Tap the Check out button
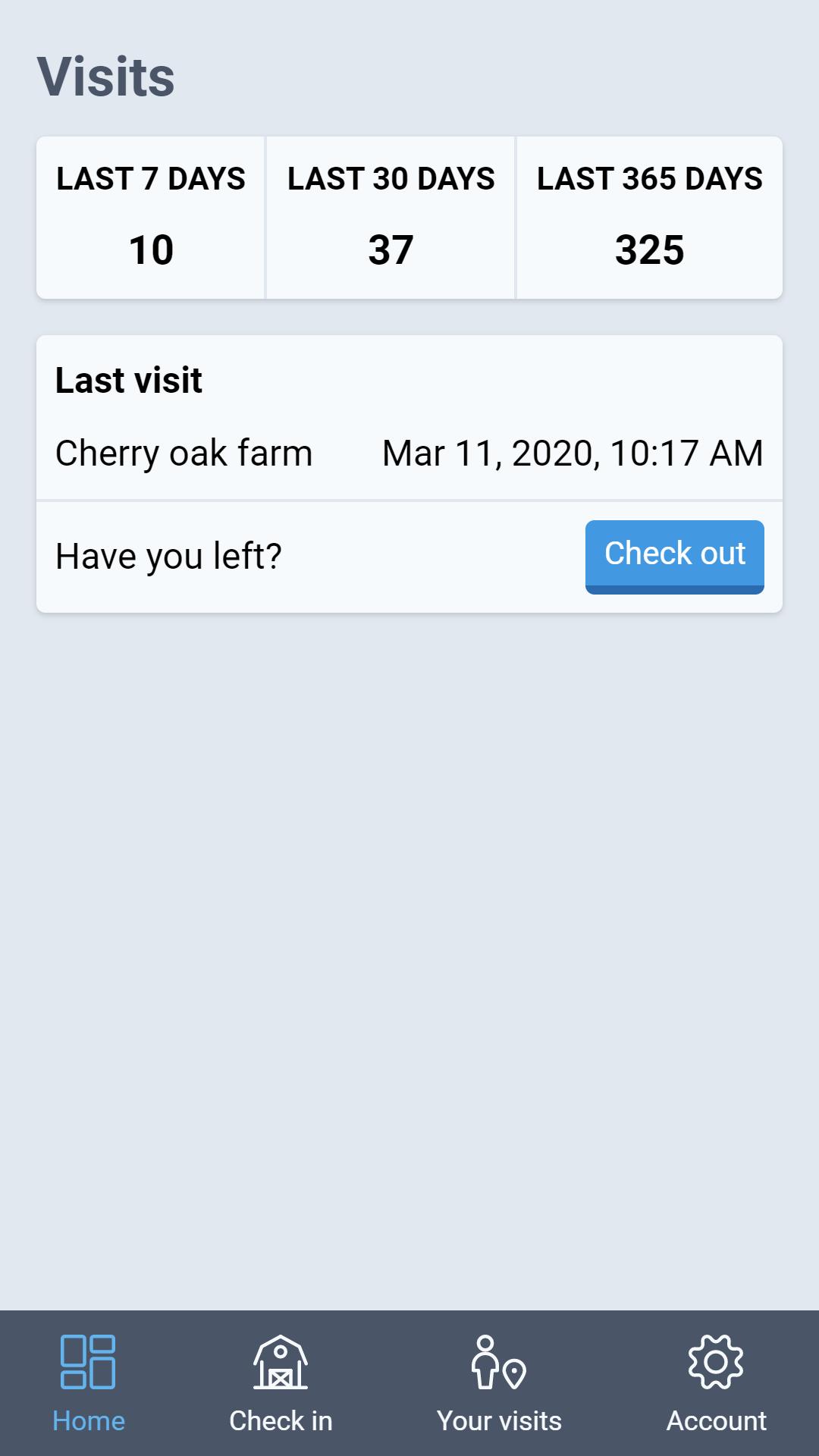Screen dimensions: 819x1456 tap(674, 557)
